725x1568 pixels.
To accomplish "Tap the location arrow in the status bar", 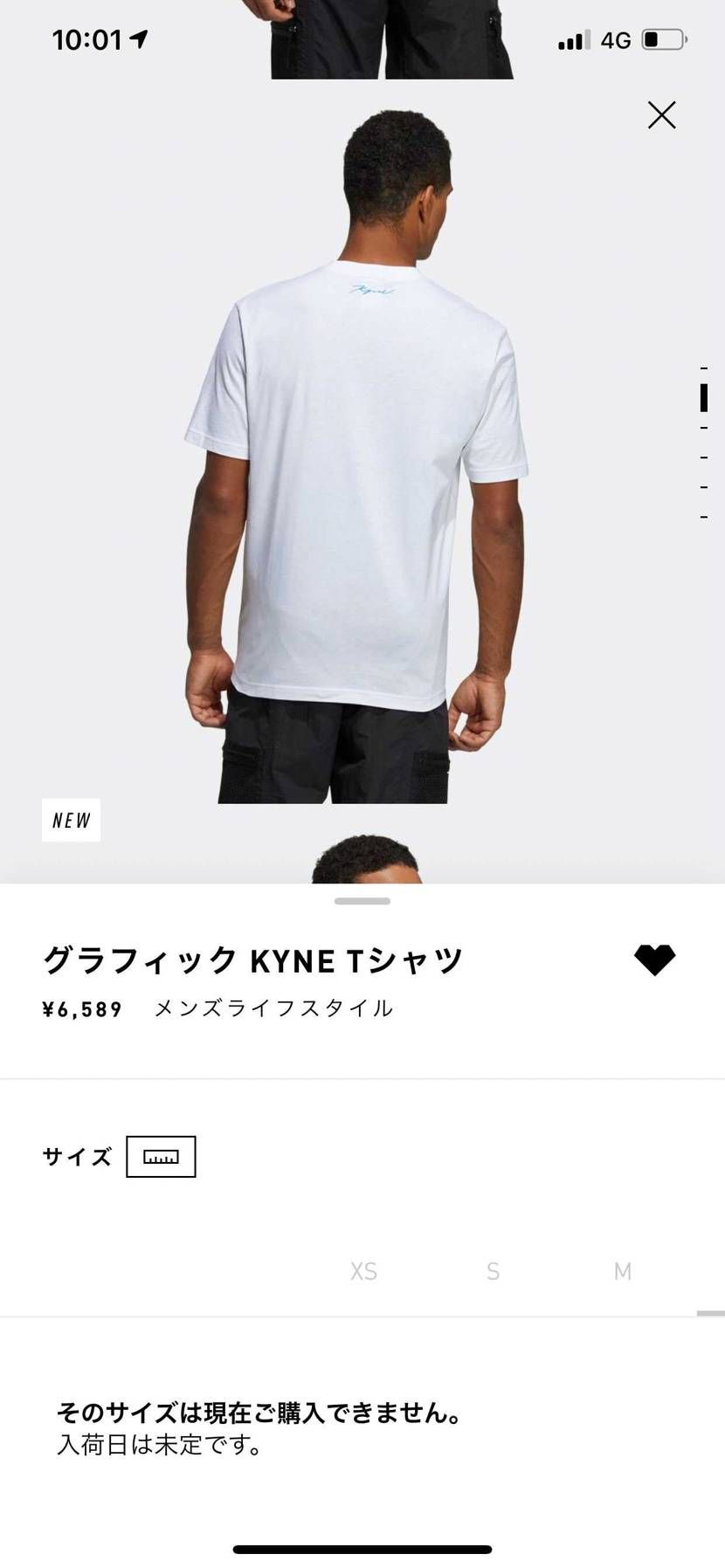I will point(138,39).
